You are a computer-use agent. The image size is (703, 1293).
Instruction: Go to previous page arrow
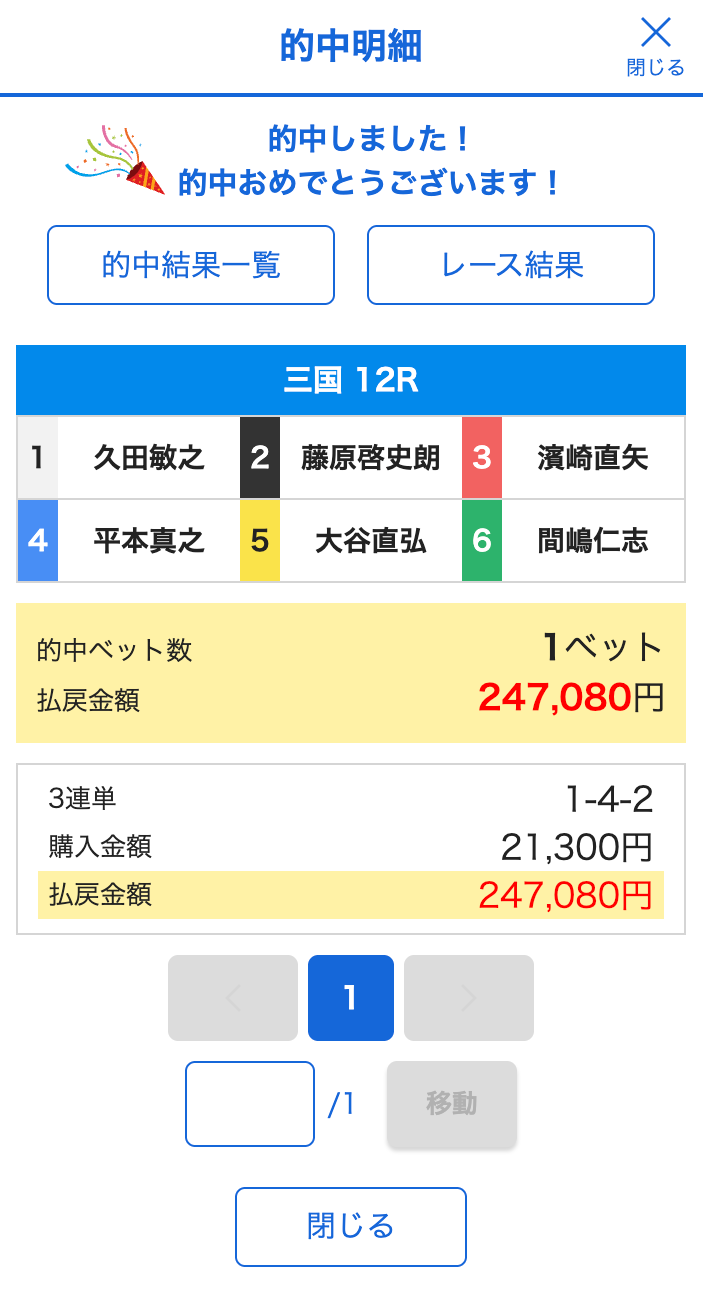(x=233, y=998)
